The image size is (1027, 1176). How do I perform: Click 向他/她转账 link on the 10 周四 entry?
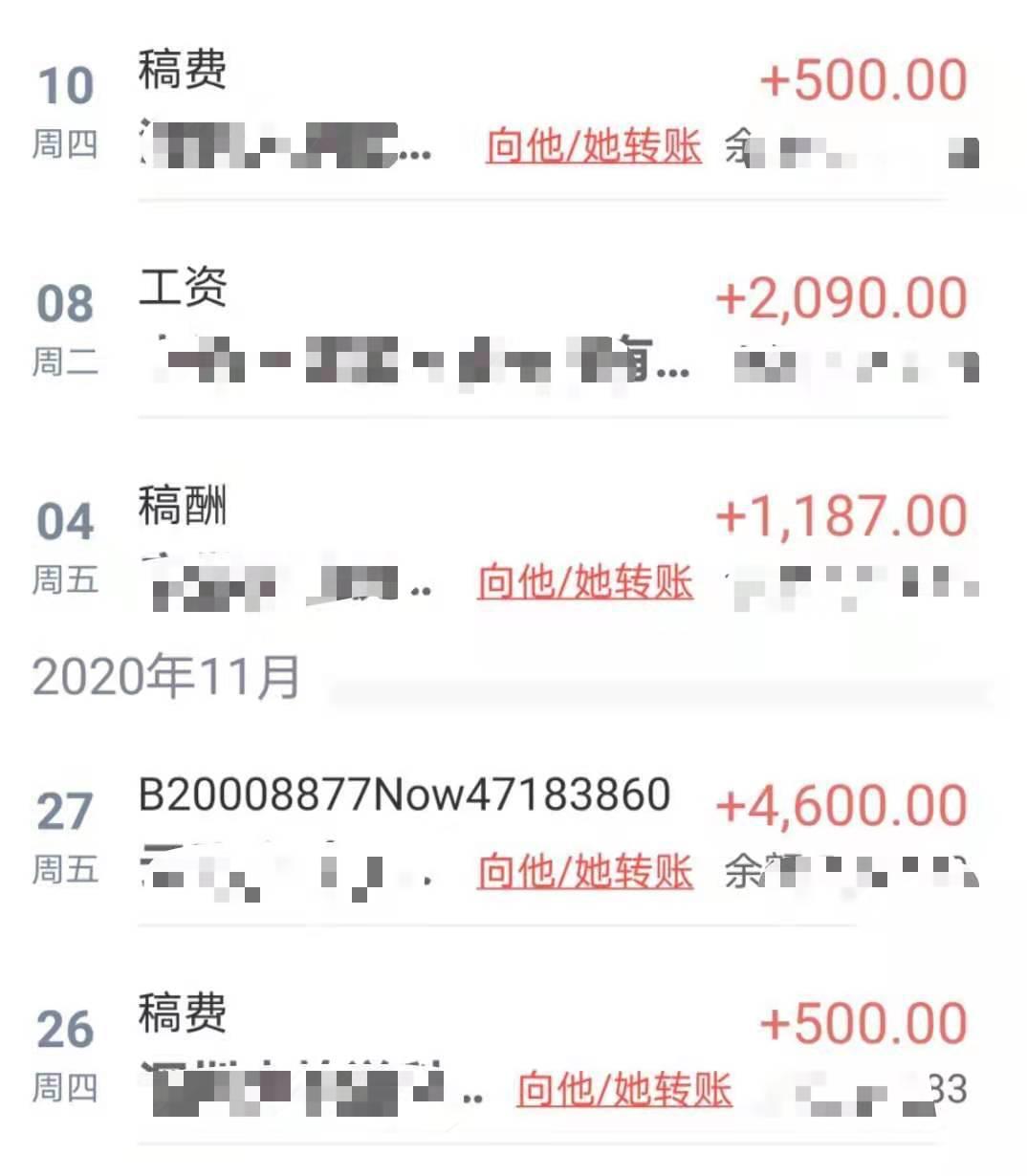pos(592,146)
